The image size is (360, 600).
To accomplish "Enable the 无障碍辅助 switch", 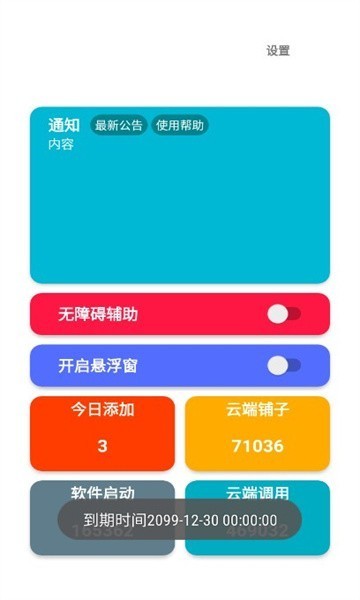I will click(284, 314).
